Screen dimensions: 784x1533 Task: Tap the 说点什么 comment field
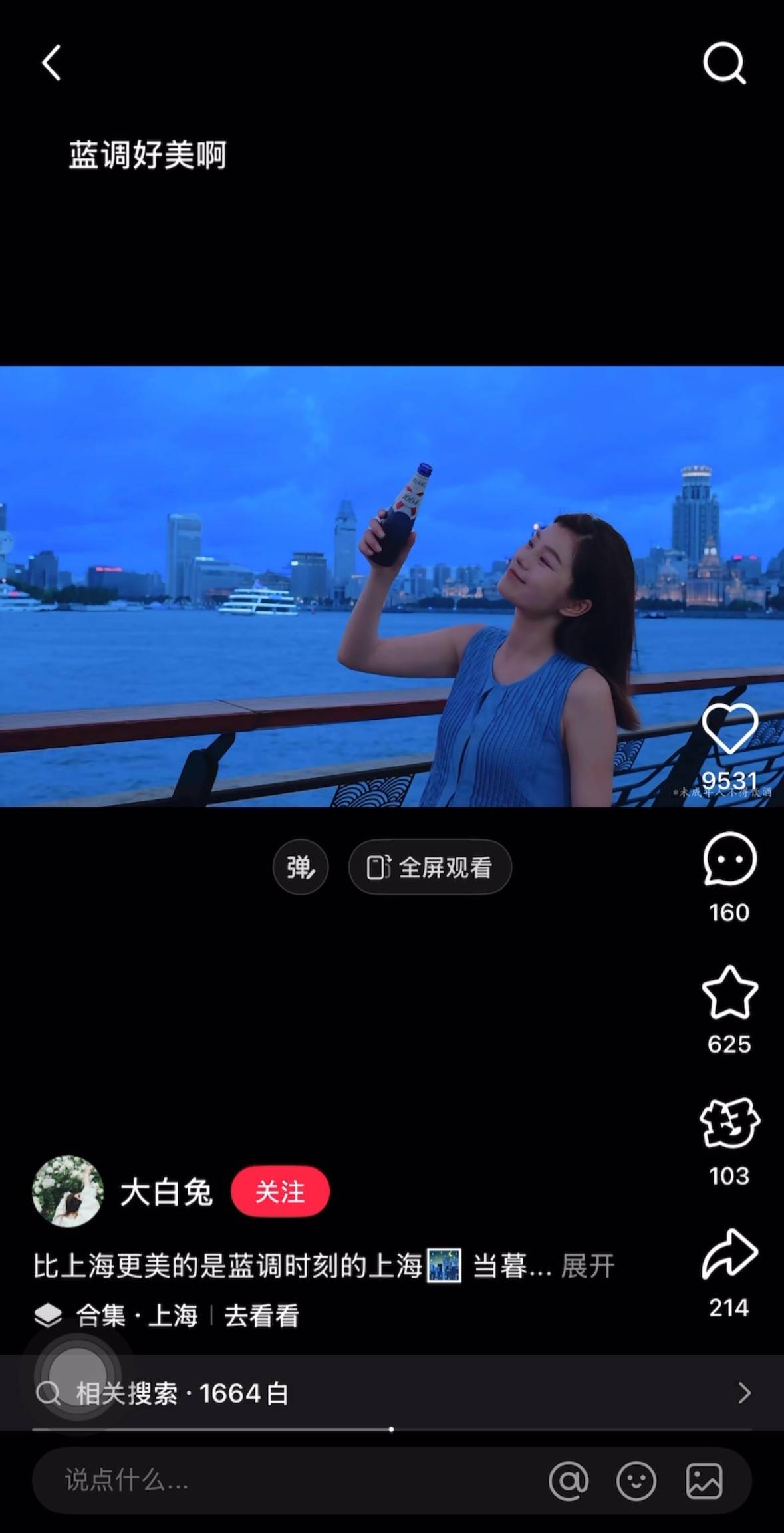(x=266, y=1481)
